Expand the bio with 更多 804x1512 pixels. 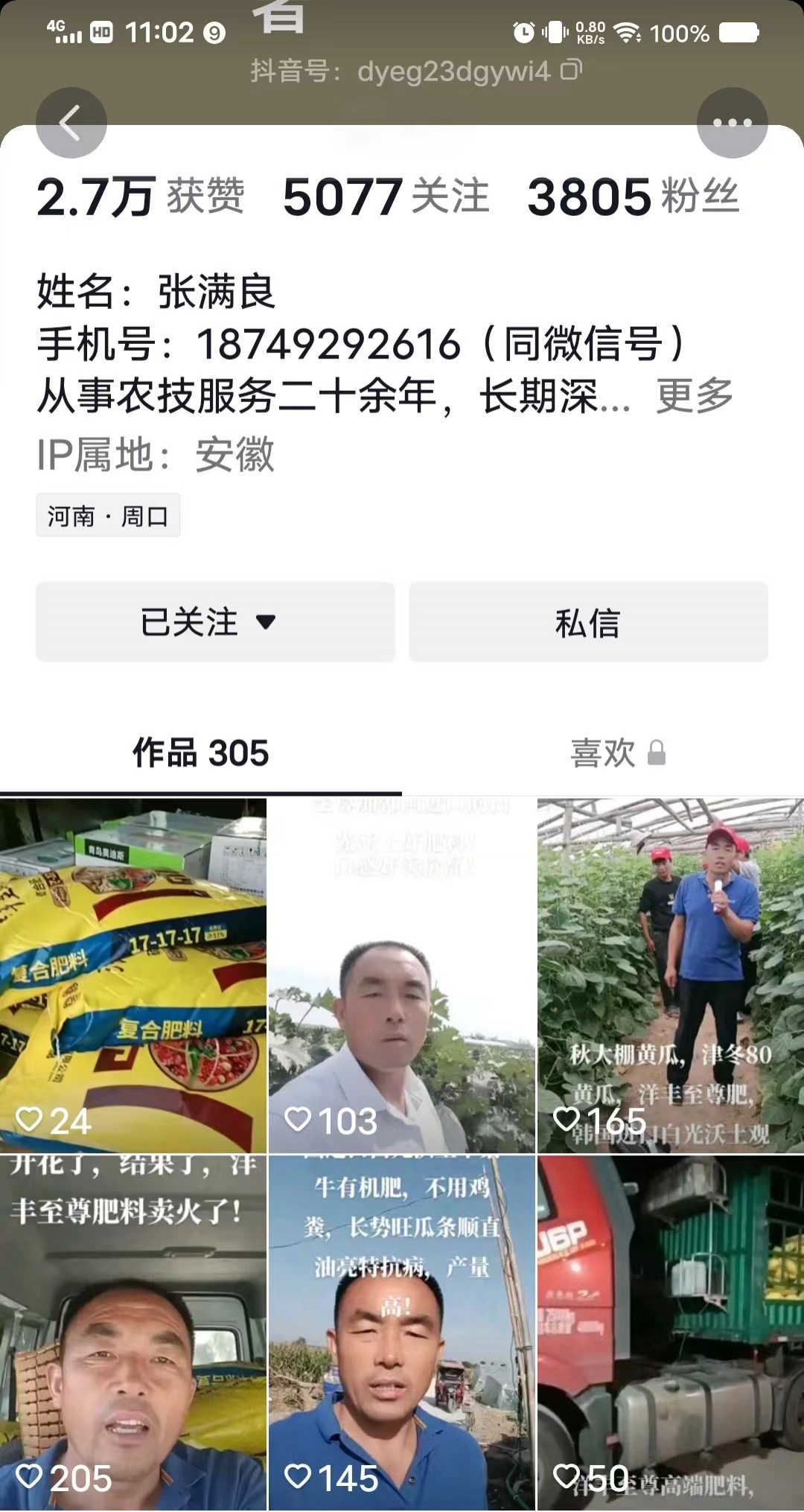(x=694, y=395)
